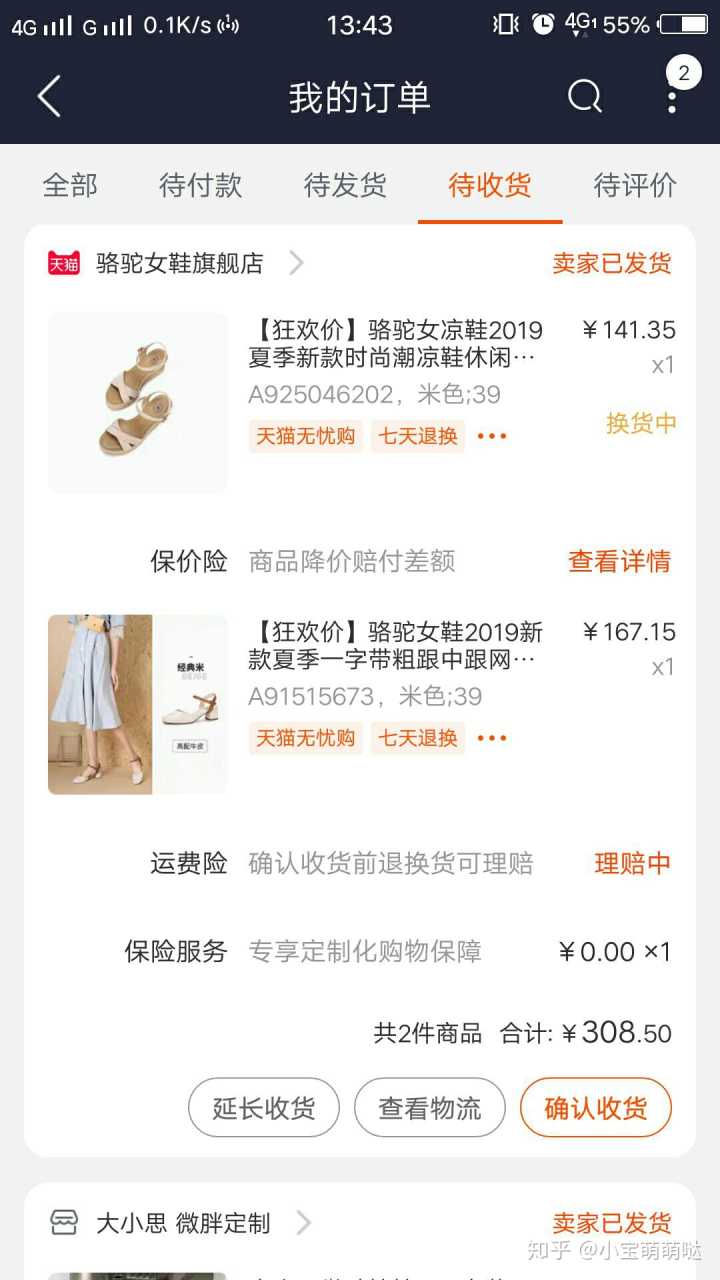View 保价险 details via 查看详情
This screenshot has width=720, height=1280.
(619, 561)
